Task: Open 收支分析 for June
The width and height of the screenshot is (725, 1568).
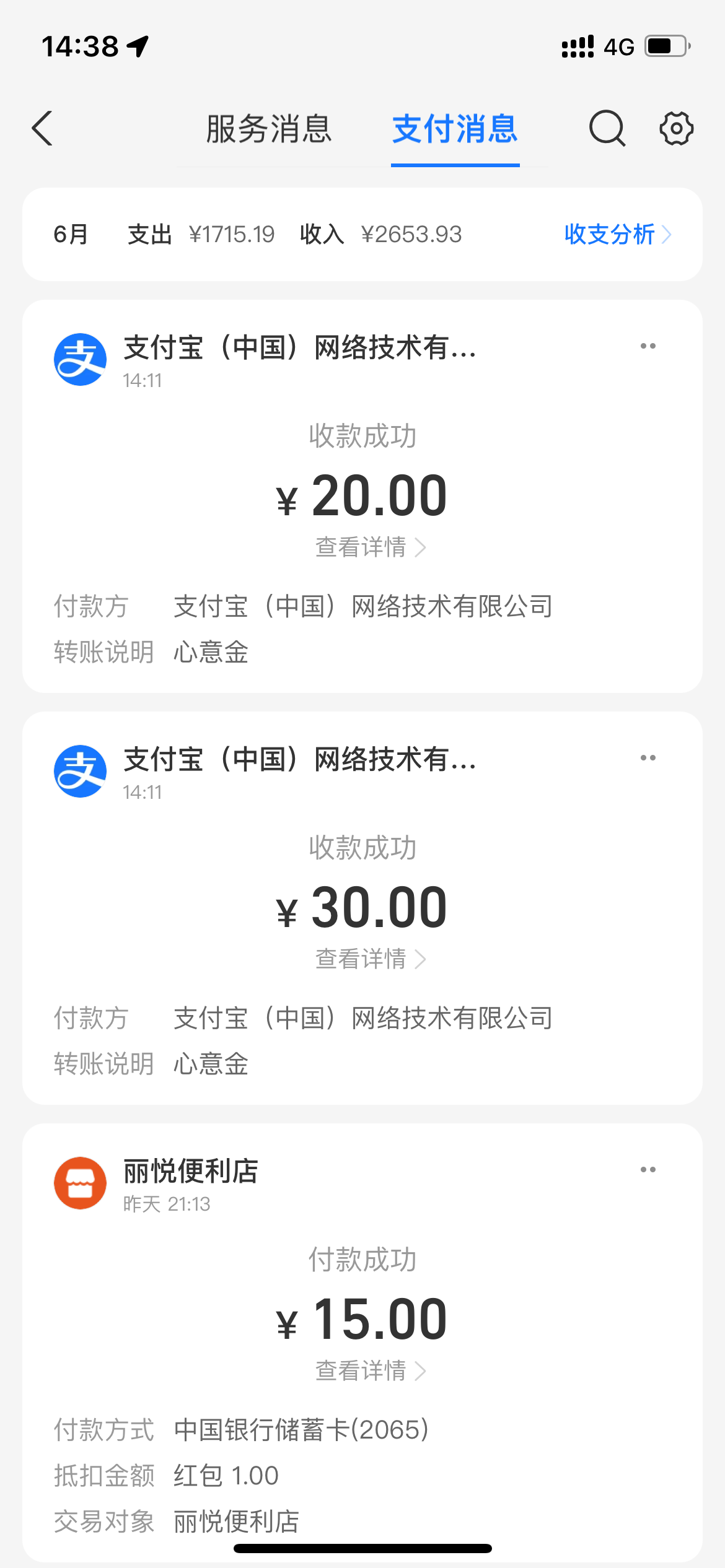Action: [617, 235]
